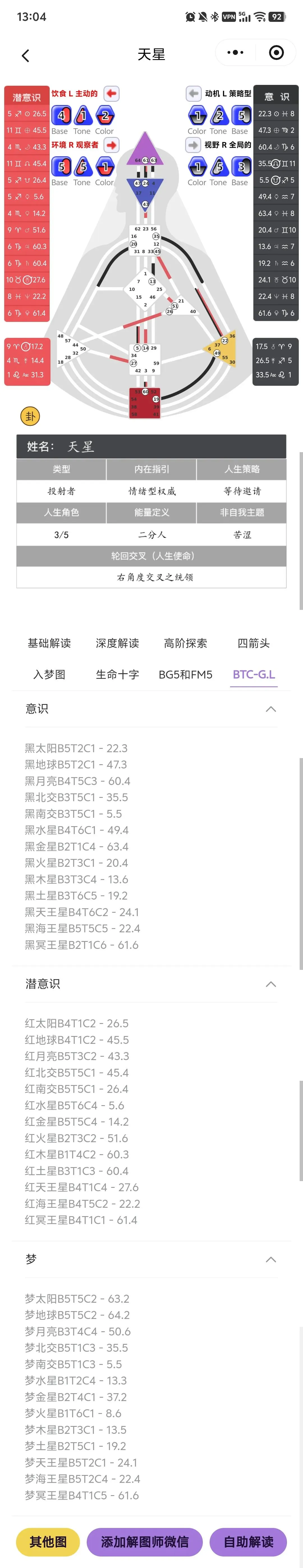The width and height of the screenshot is (303, 1568).
Task: View the 生命十字 tab
Action: point(118,674)
